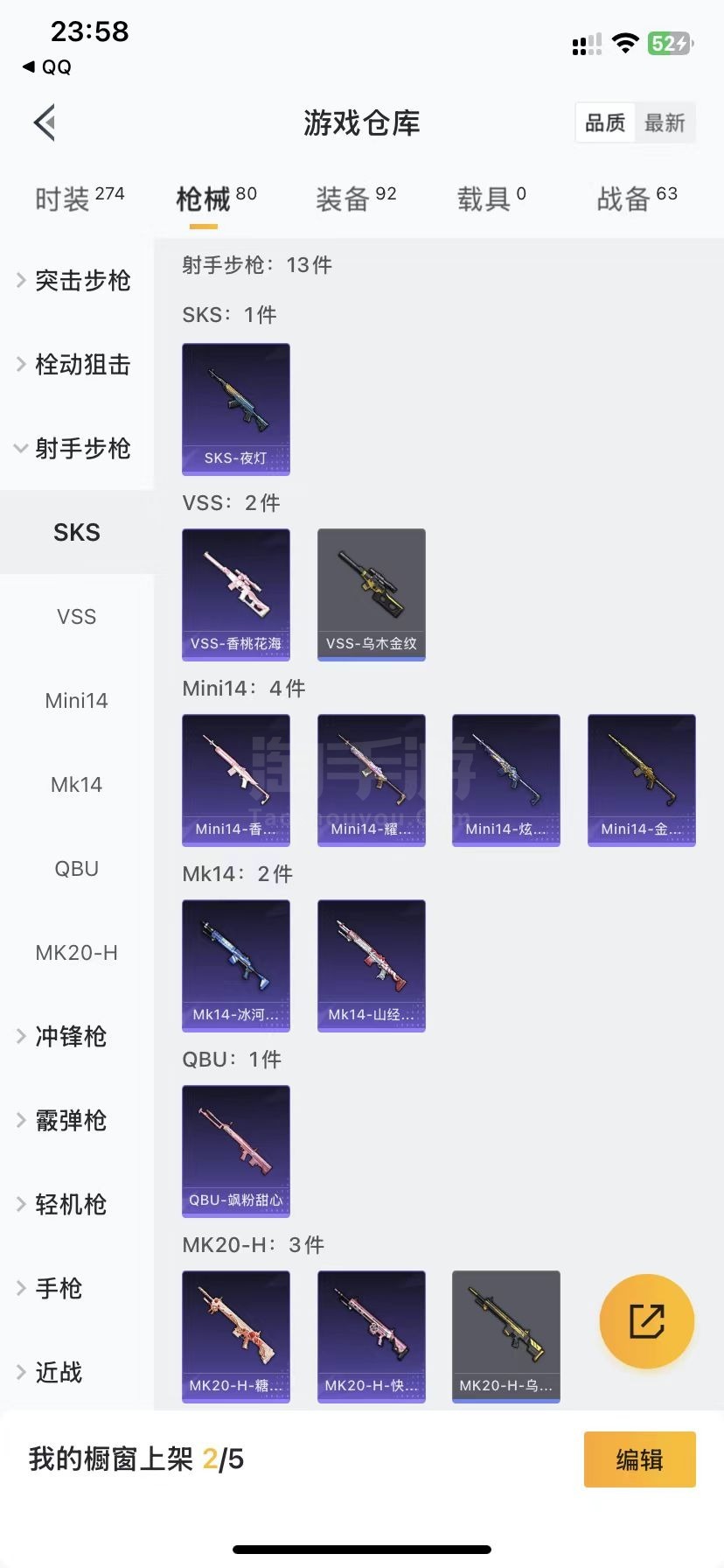Switch to the 载具 tab
The image size is (724, 1568).
point(491,199)
